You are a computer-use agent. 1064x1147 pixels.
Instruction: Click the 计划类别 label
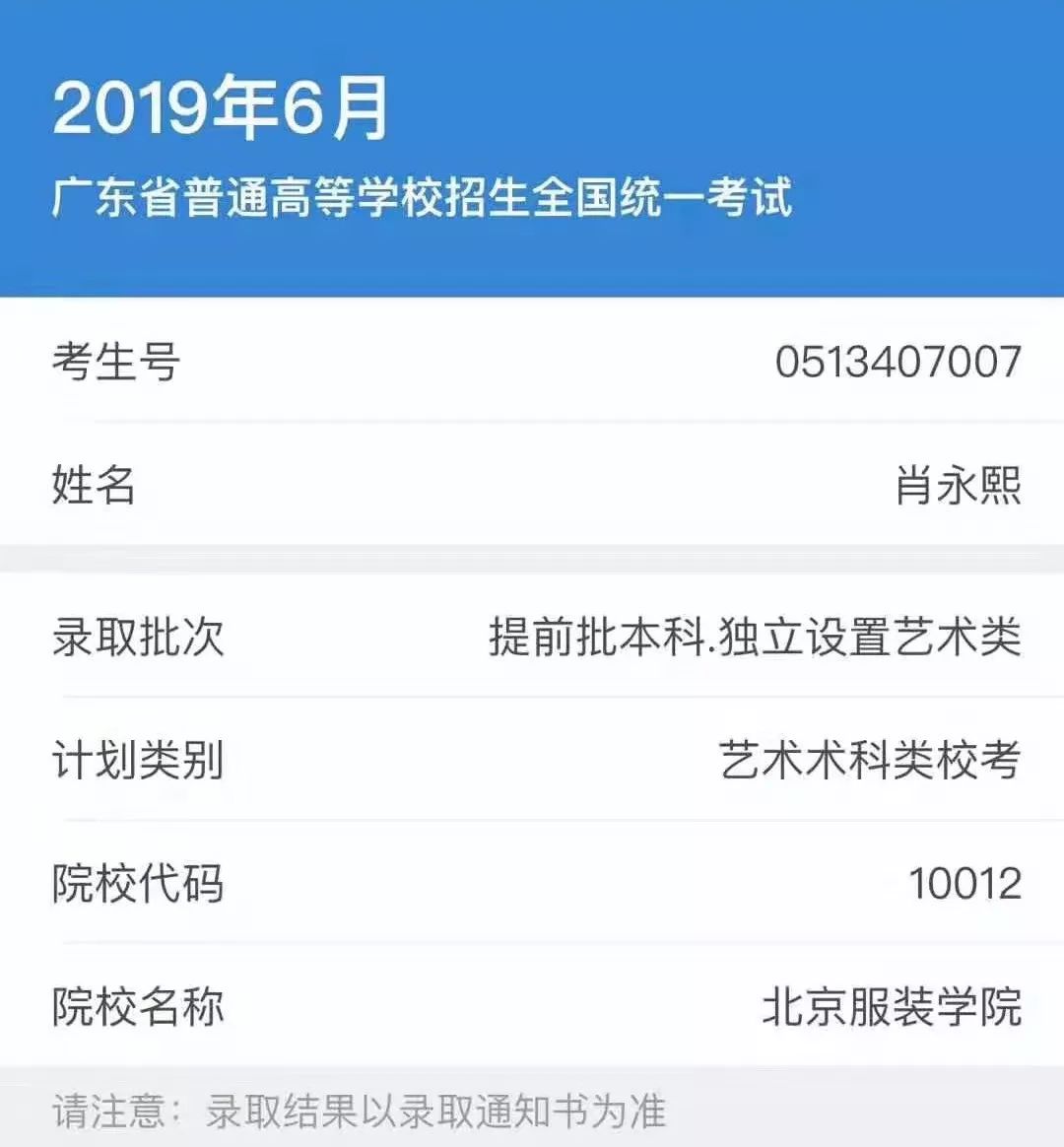point(138,757)
